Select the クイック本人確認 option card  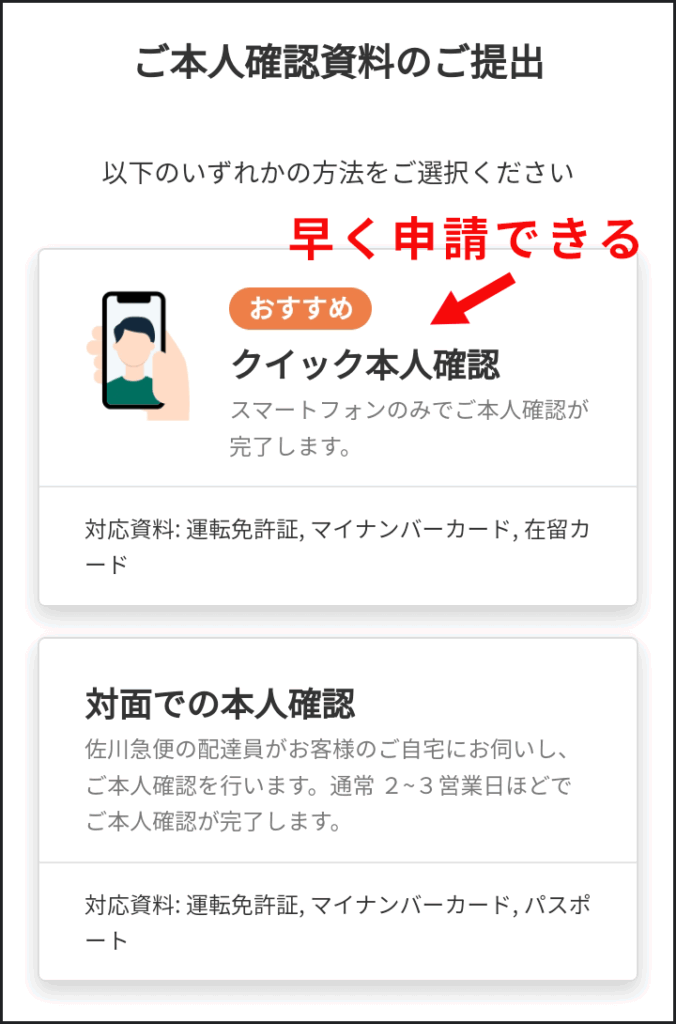pyautogui.click(x=365, y=366)
